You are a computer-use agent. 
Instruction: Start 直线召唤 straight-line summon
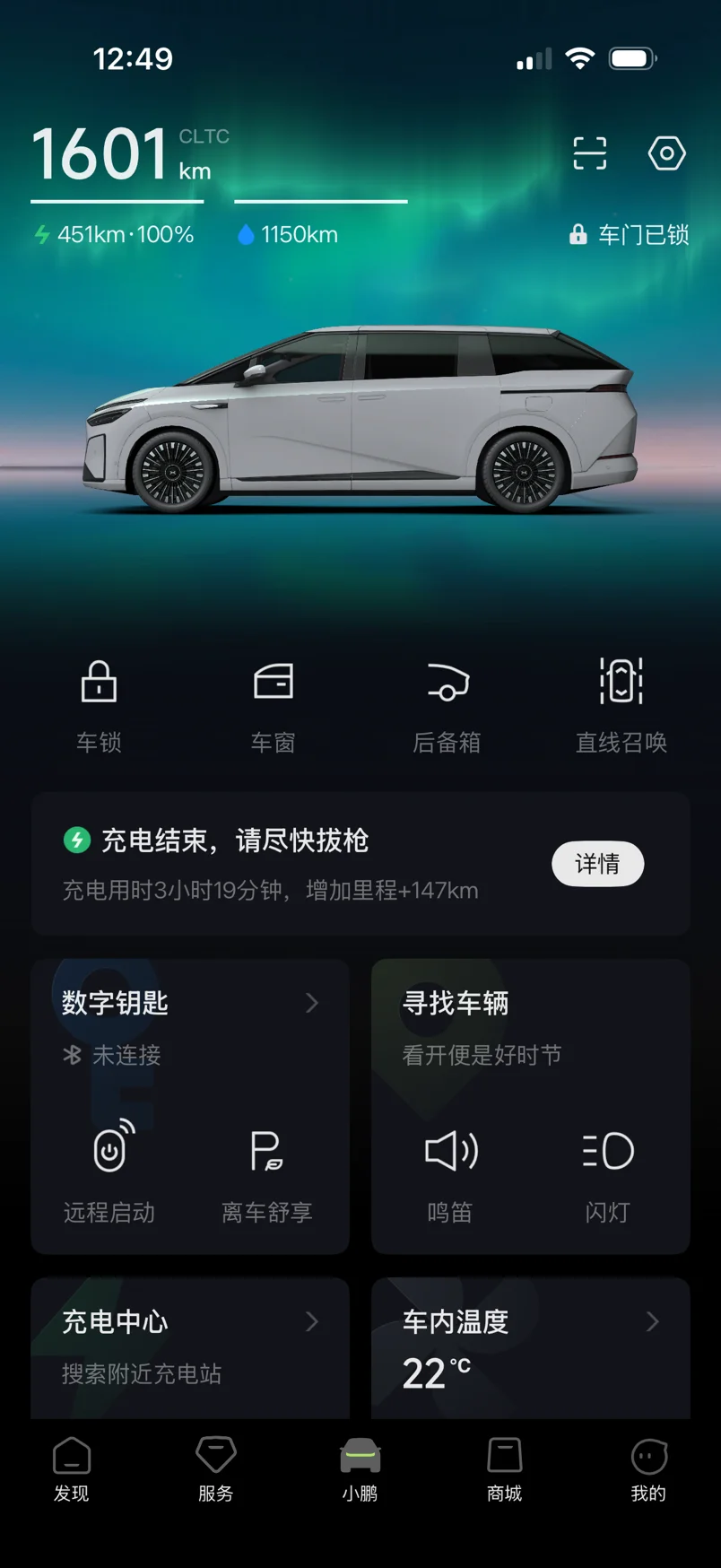[621, 704]
